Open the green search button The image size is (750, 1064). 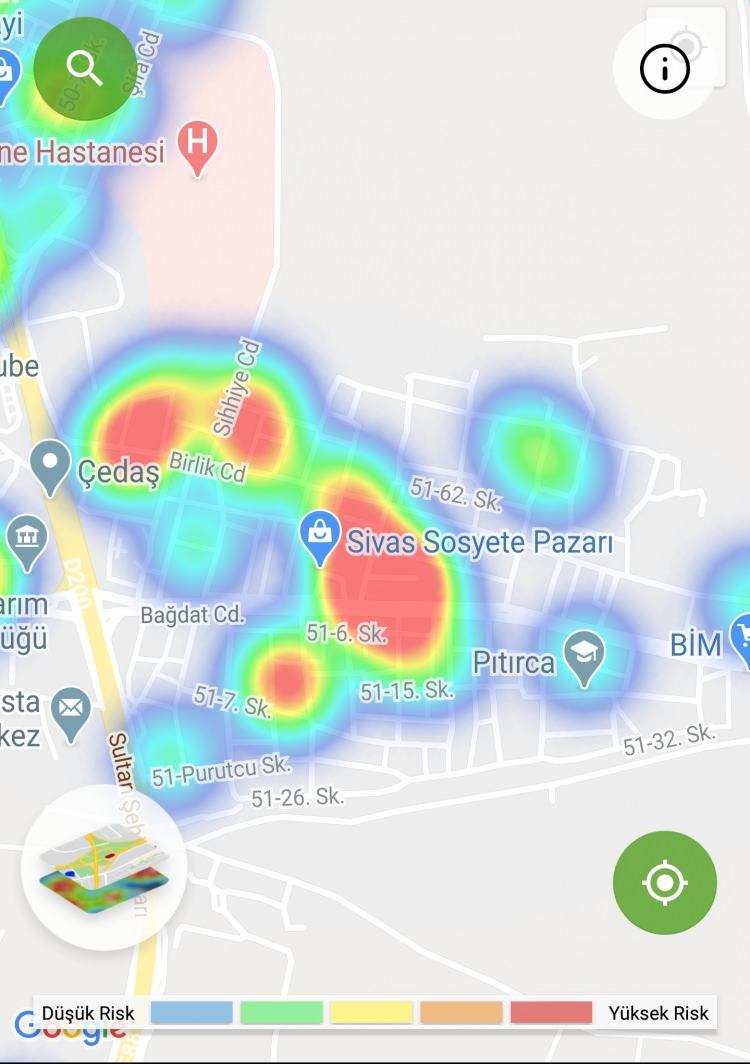coord(85,69)
